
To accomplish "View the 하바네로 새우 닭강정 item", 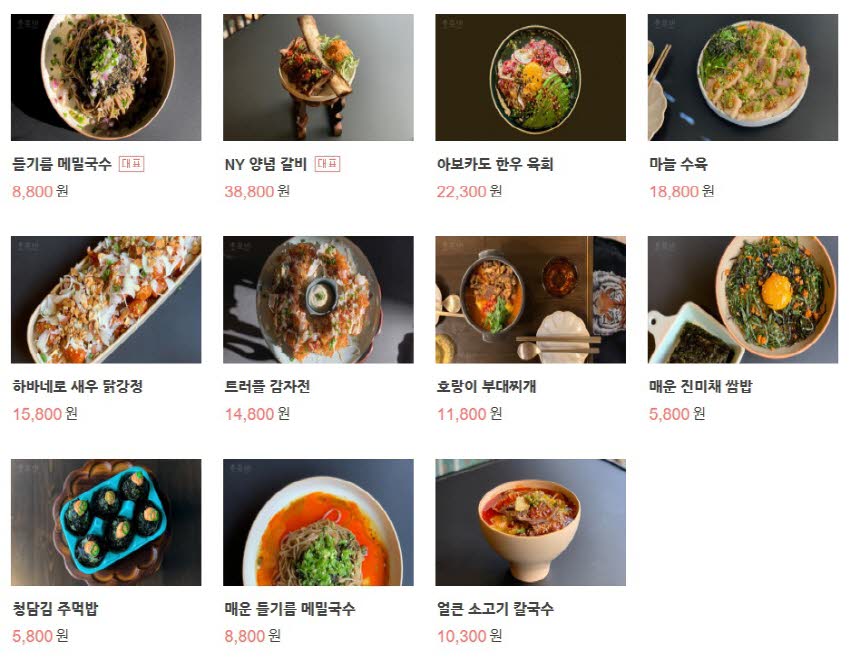I will tap(105, 299).
